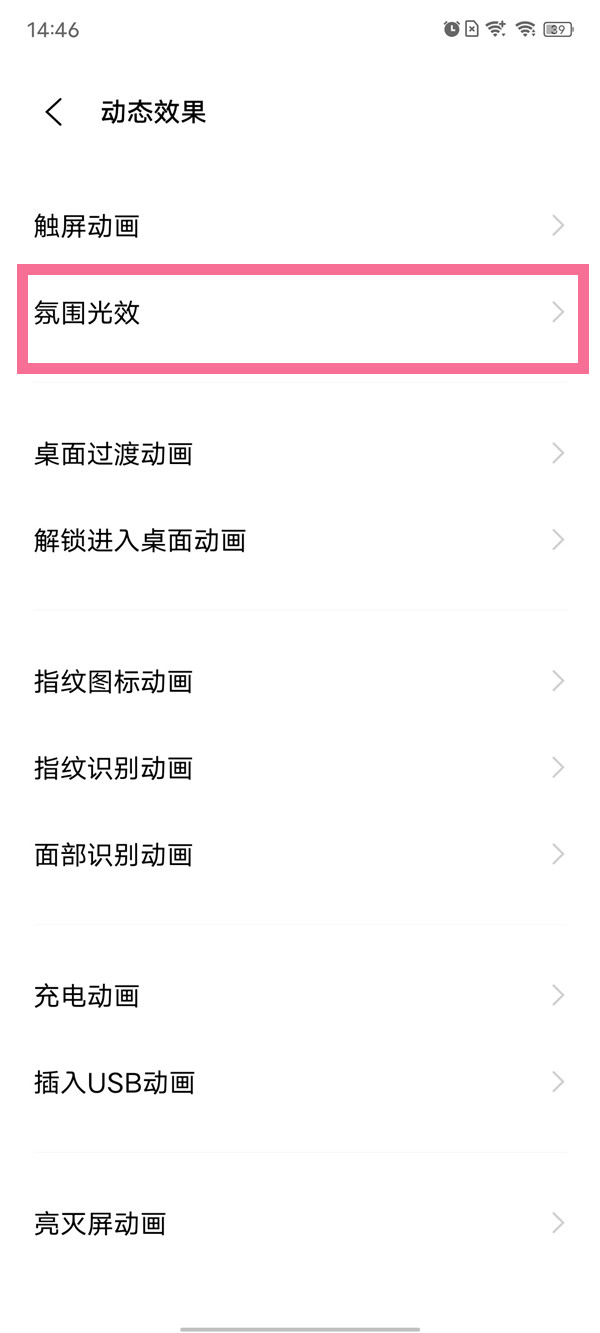Go back from 动态效果 page
The image size is (600, 1333).
click(x=54, y=112)
